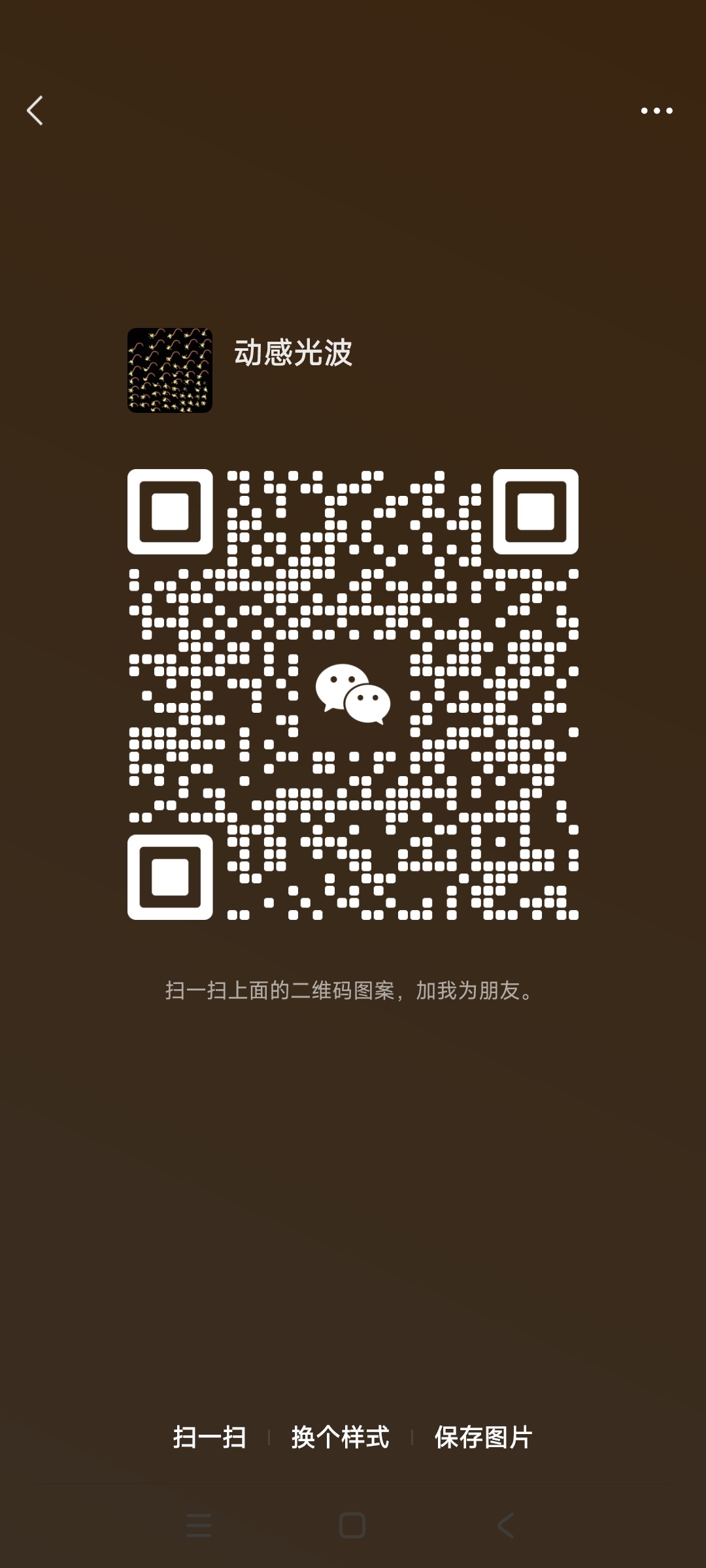Go back using the top-left arrow
The image size is (706, 1568).
[35, 110]
